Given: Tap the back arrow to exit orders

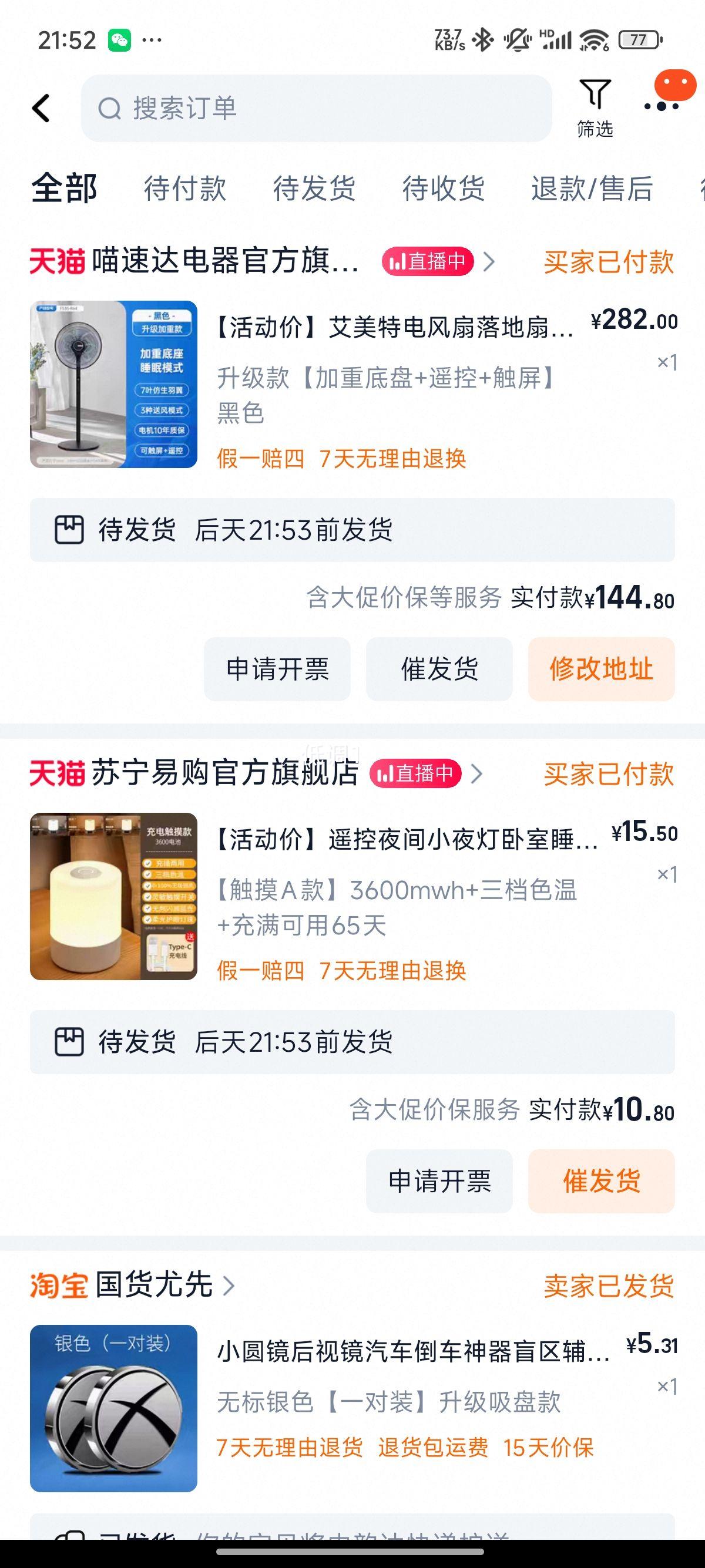Looking at the screenshot, I should [41, 107].
